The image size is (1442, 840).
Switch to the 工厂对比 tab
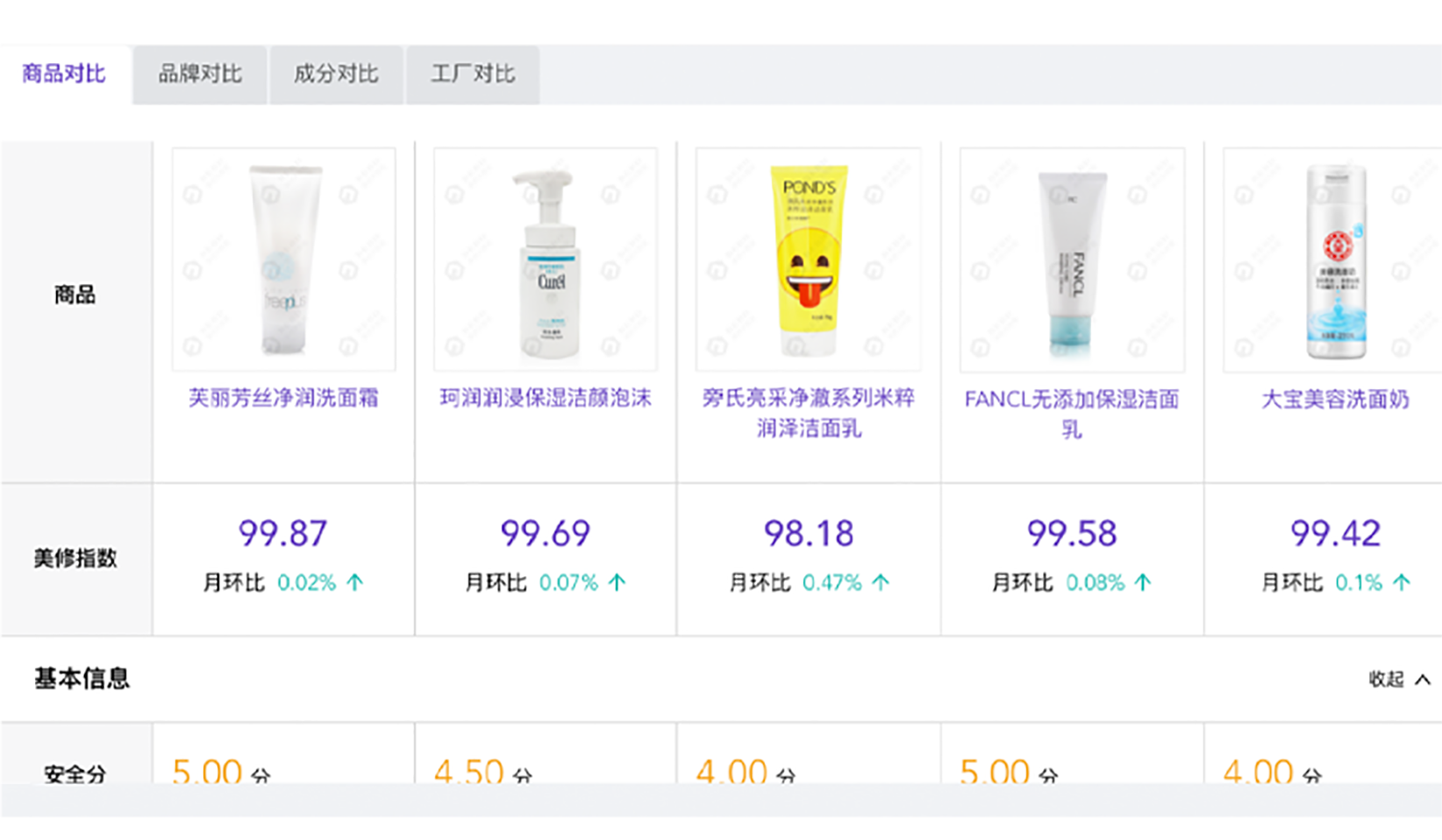coord(472,75)
